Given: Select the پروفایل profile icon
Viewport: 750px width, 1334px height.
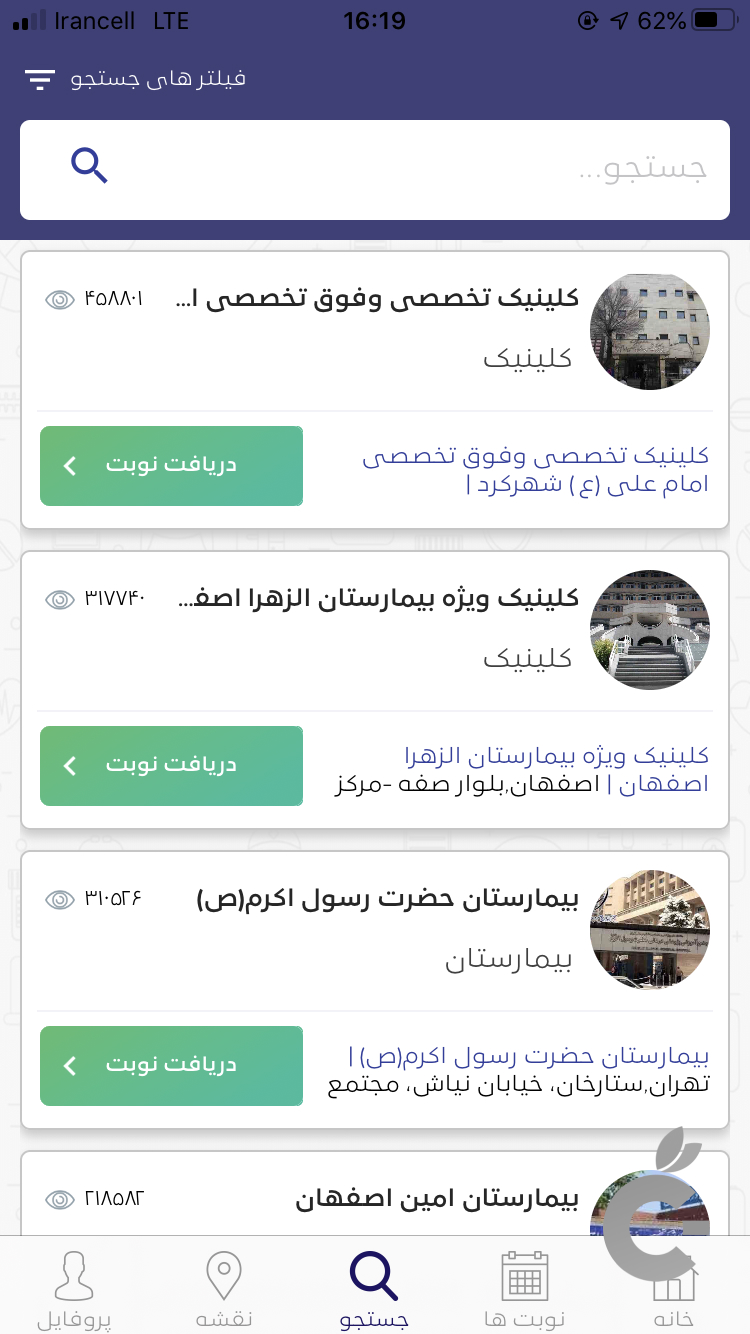Looking at the screenshot, I should 75,1274.
